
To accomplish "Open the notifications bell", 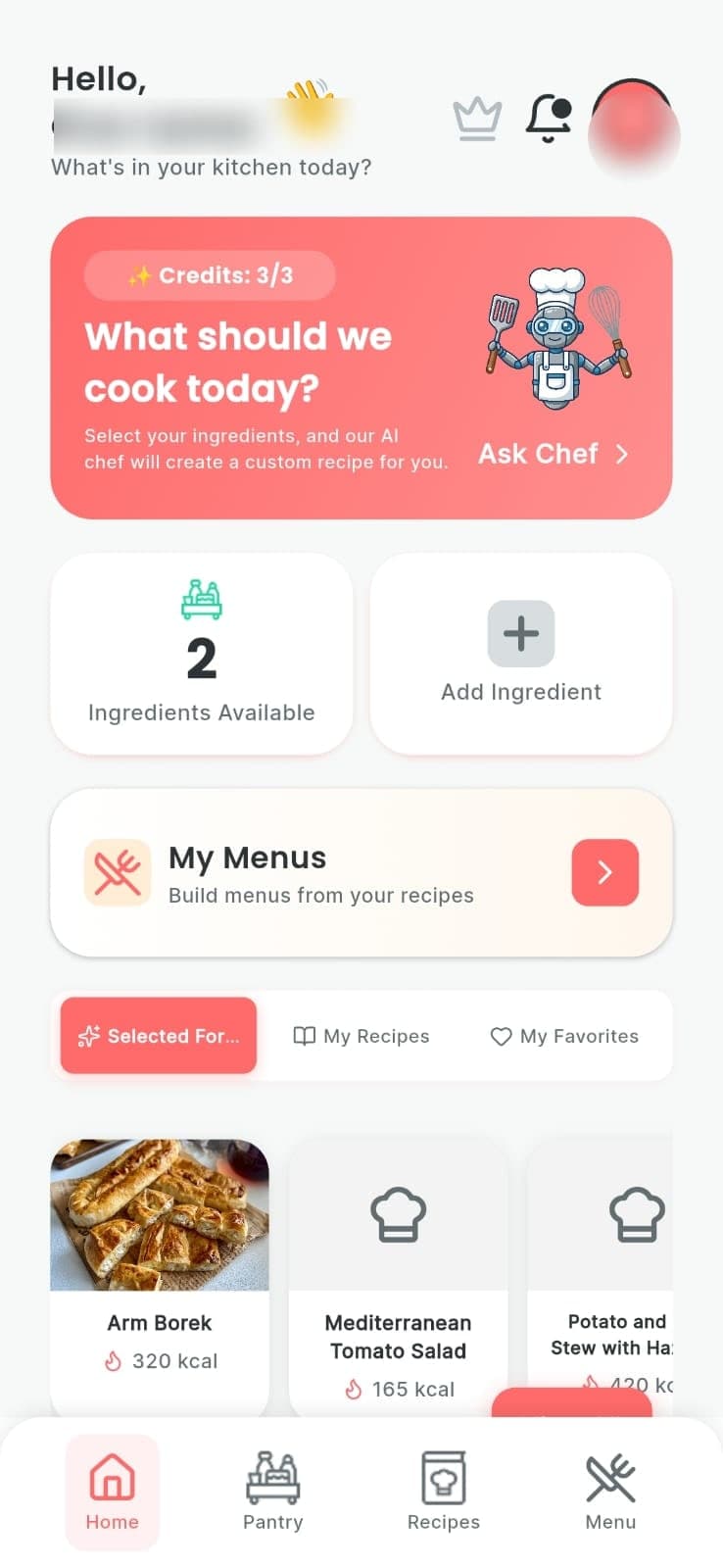I will 549,119.
